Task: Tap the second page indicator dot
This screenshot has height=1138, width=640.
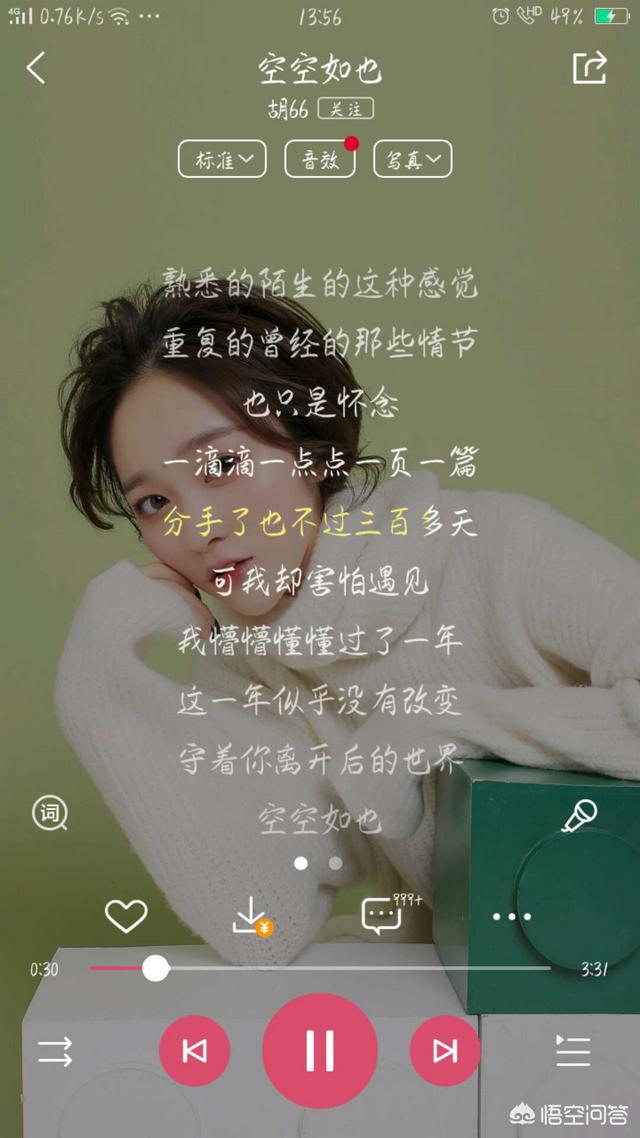Action: [x=335, y=864]
